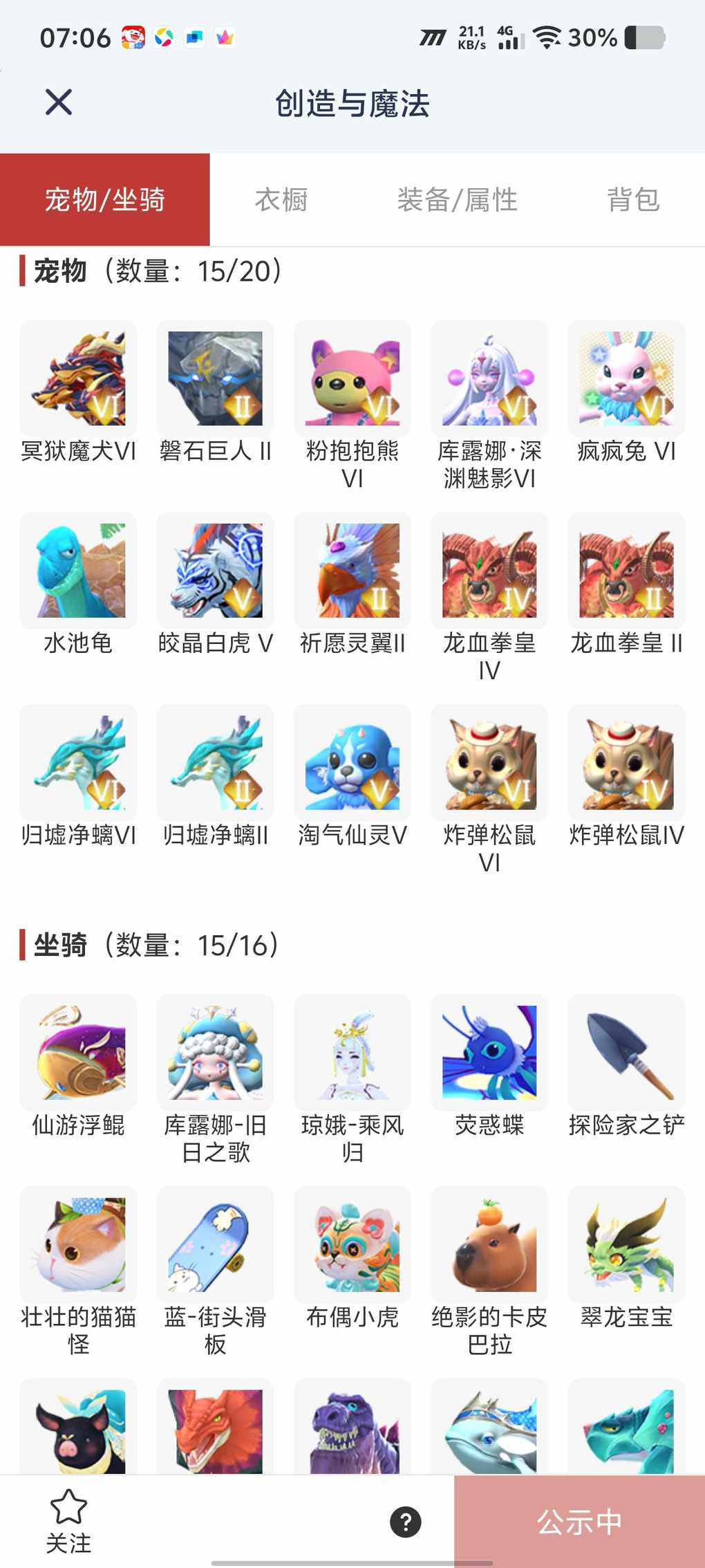Image resolution: width=705 pixels, height=1568 pixels.
Task: Open the 磐石巨人 II pet tile
Action: point(215,378)
